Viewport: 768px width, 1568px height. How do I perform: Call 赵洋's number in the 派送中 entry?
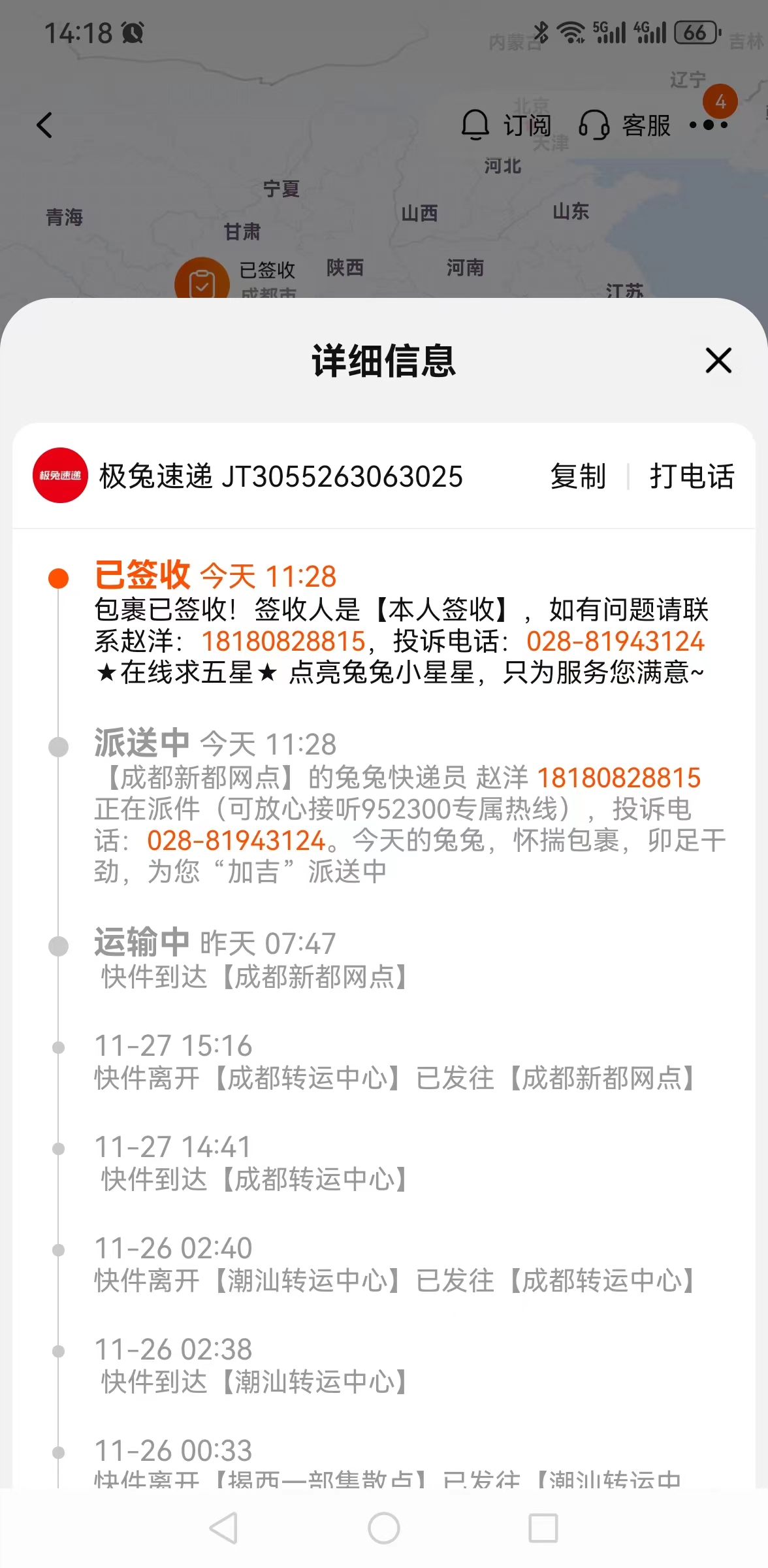(x=618, y=777)
